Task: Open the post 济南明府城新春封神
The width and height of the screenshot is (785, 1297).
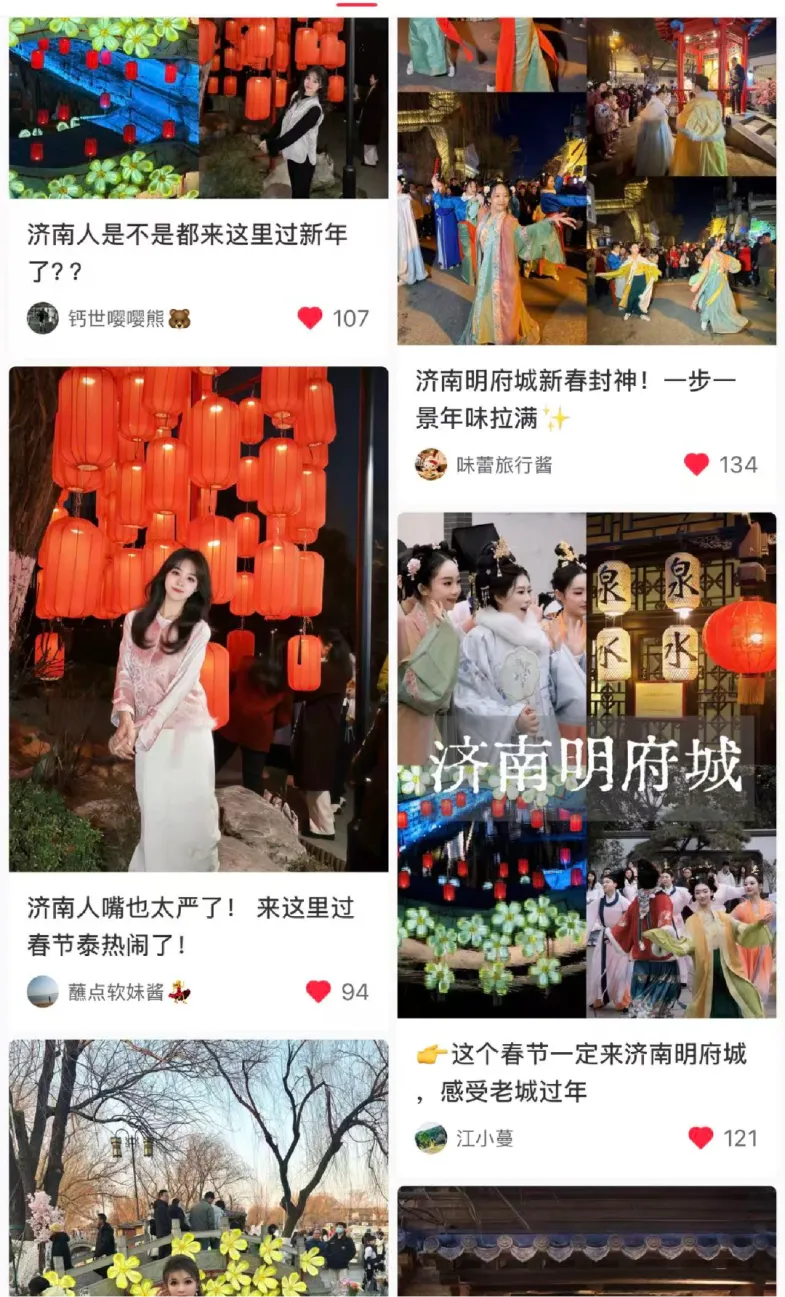Action: click(586, 180)
